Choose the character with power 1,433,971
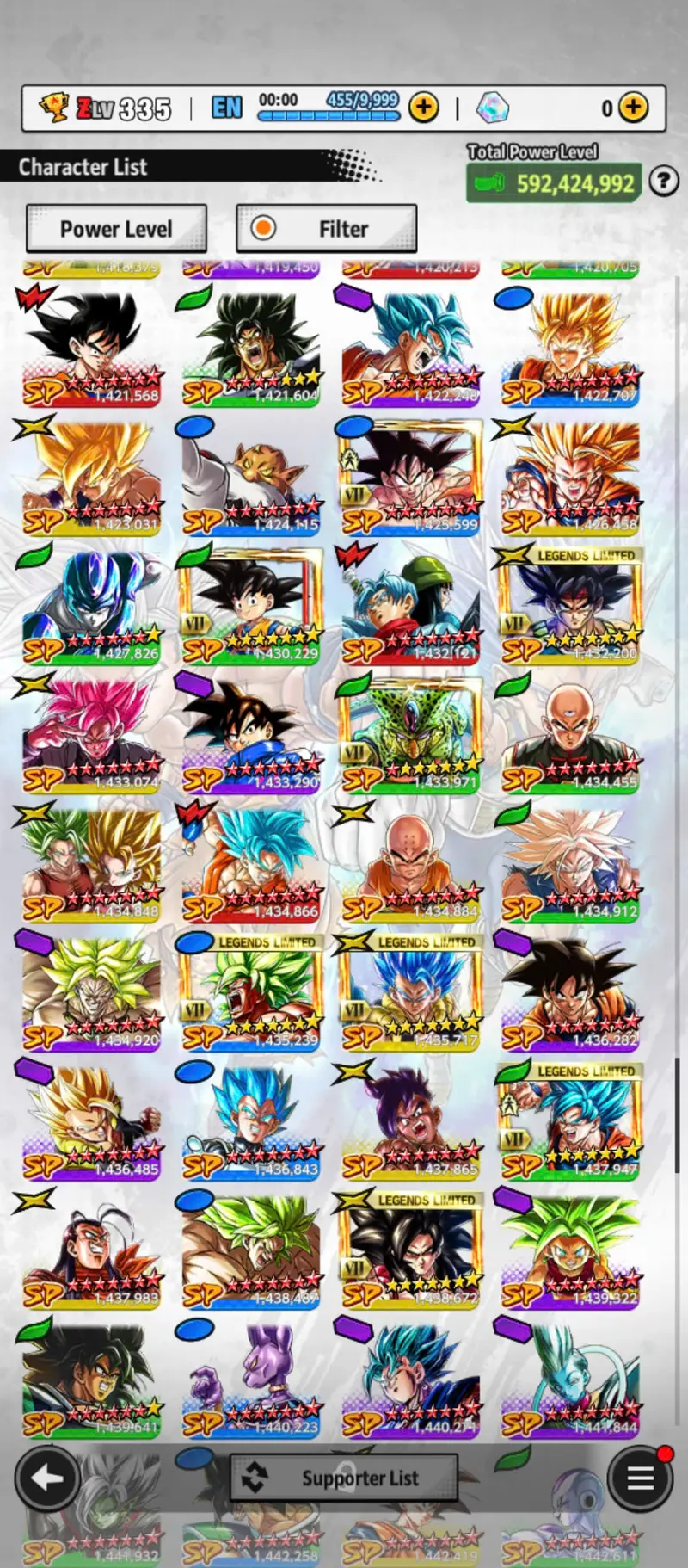 (x=411, y=736)
